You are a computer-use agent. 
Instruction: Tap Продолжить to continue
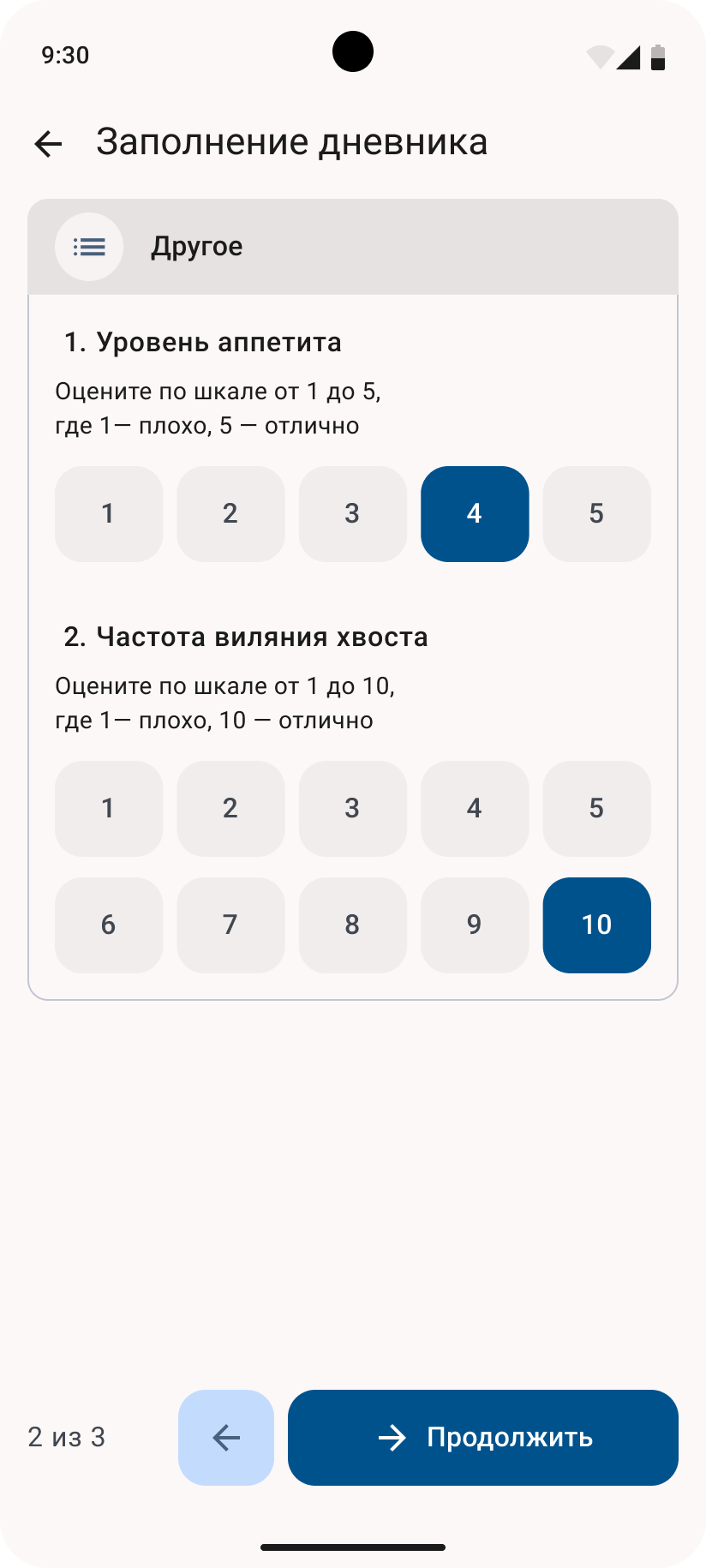483,1438
